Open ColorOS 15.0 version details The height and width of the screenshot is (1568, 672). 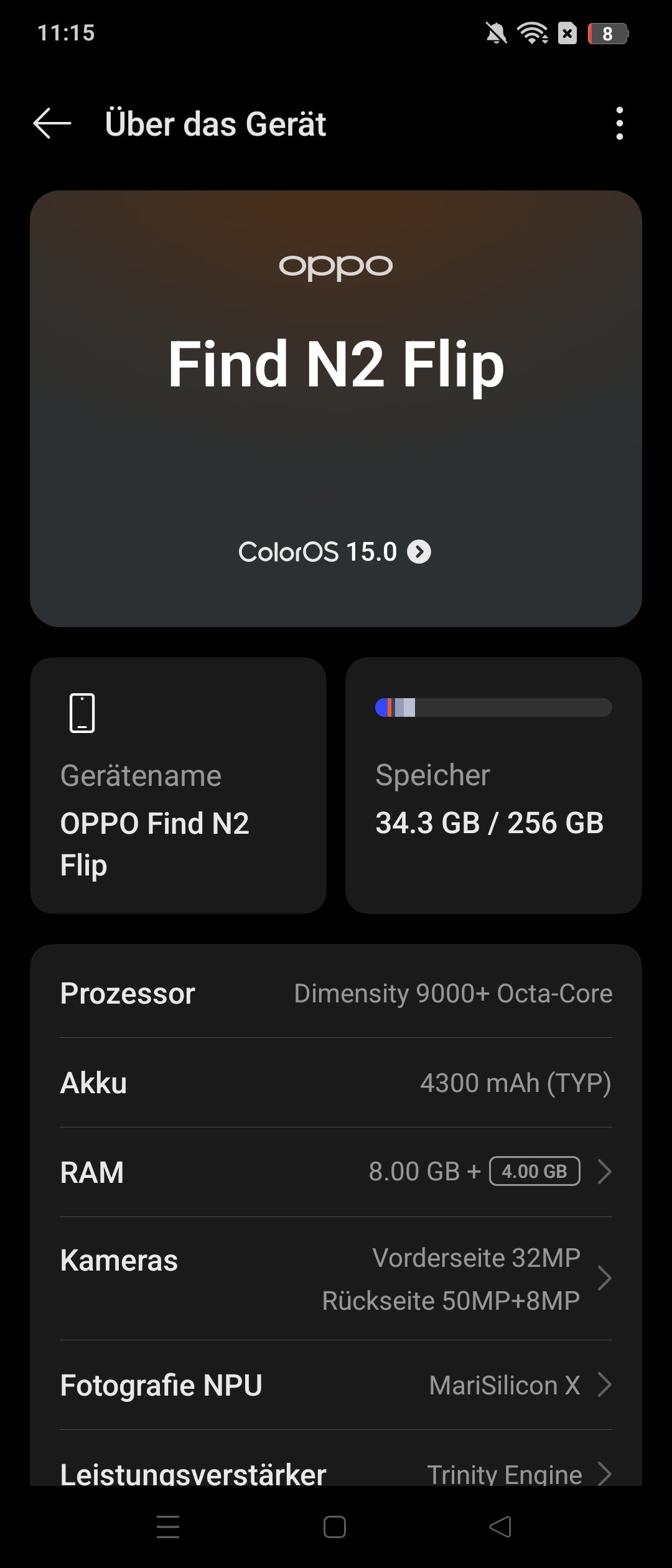click(336, 553)
